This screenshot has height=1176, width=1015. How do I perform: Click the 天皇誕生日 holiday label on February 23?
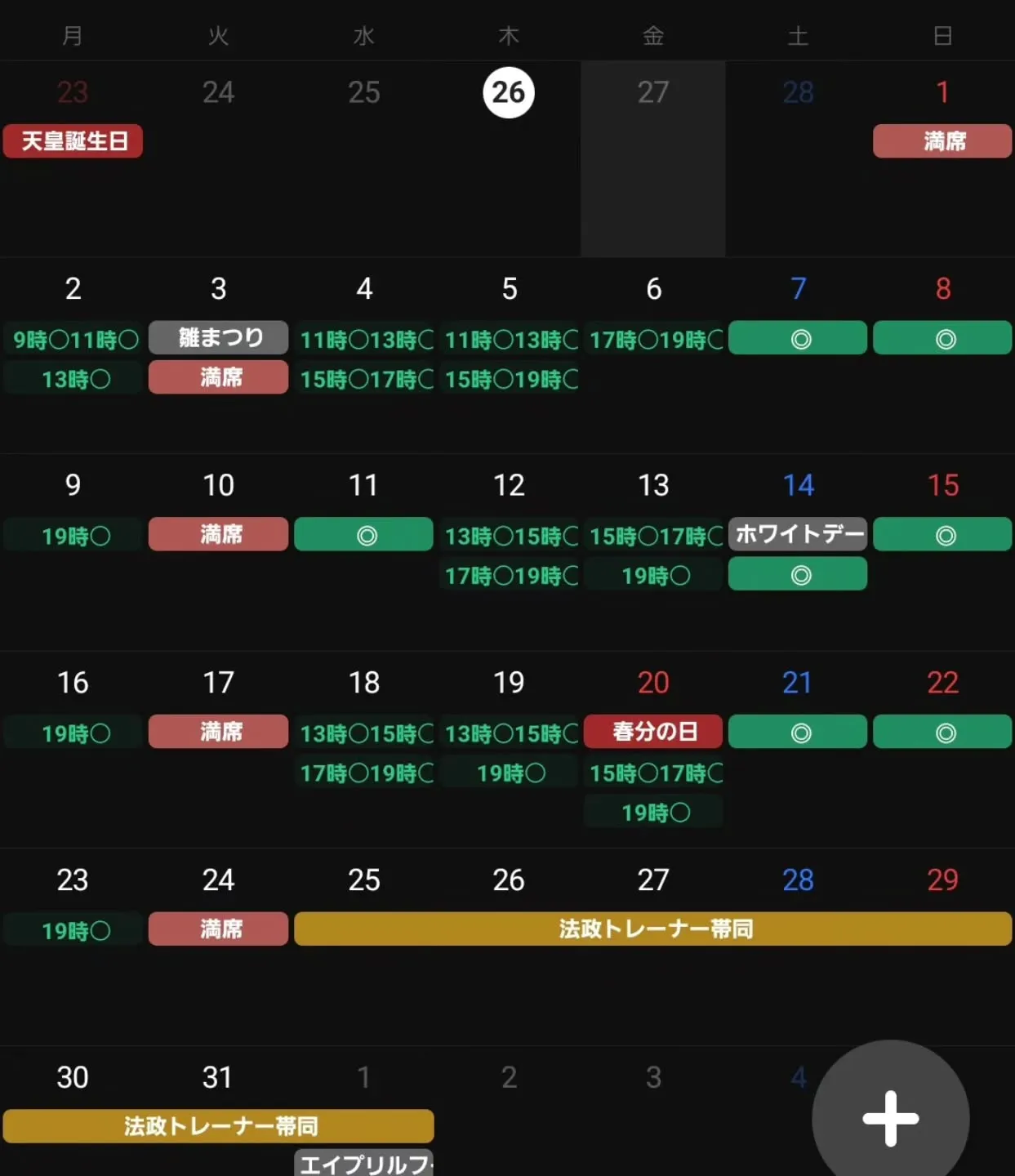(x=73, y=140)
